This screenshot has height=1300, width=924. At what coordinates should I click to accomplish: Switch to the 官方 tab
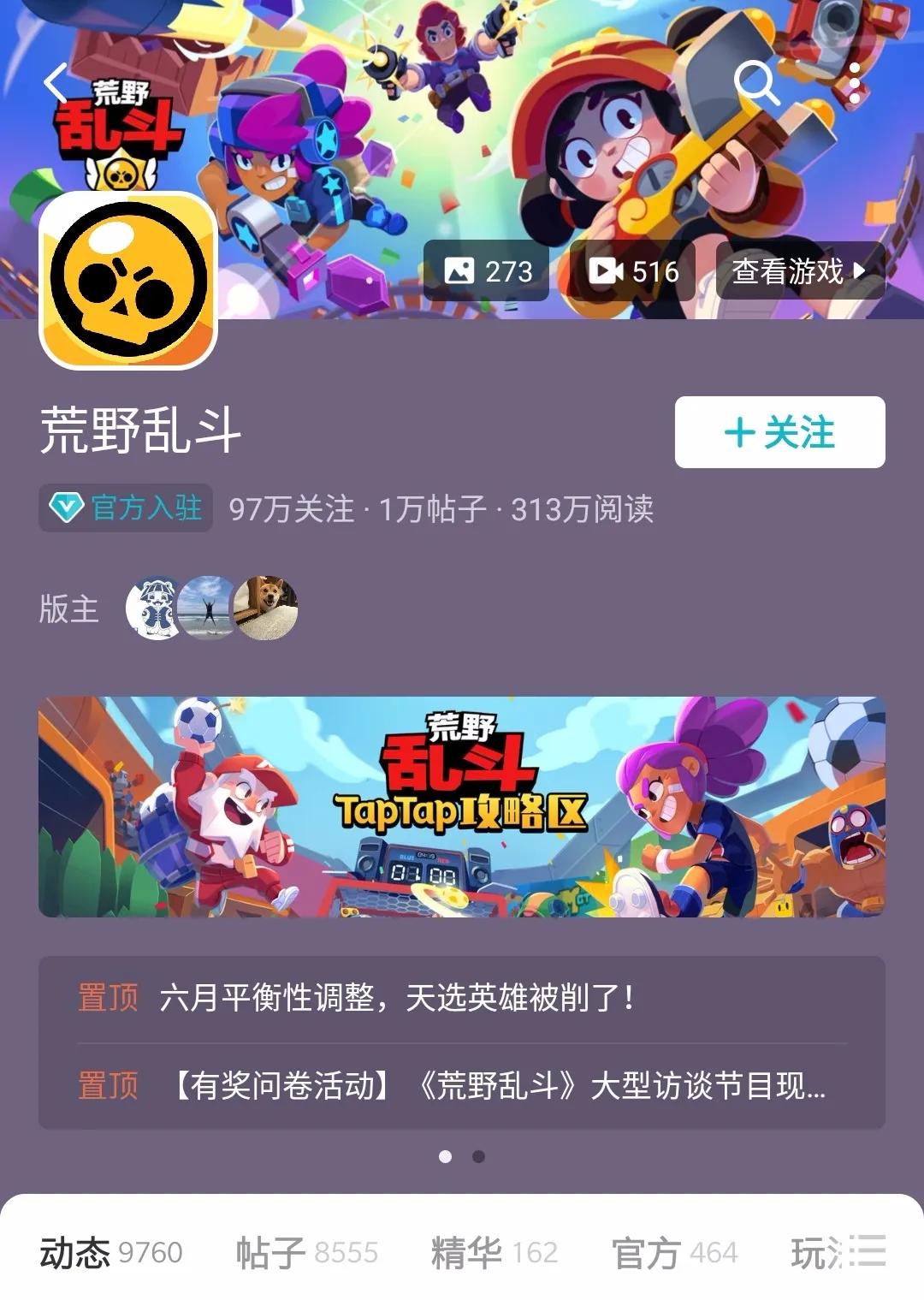[674, 1252]
